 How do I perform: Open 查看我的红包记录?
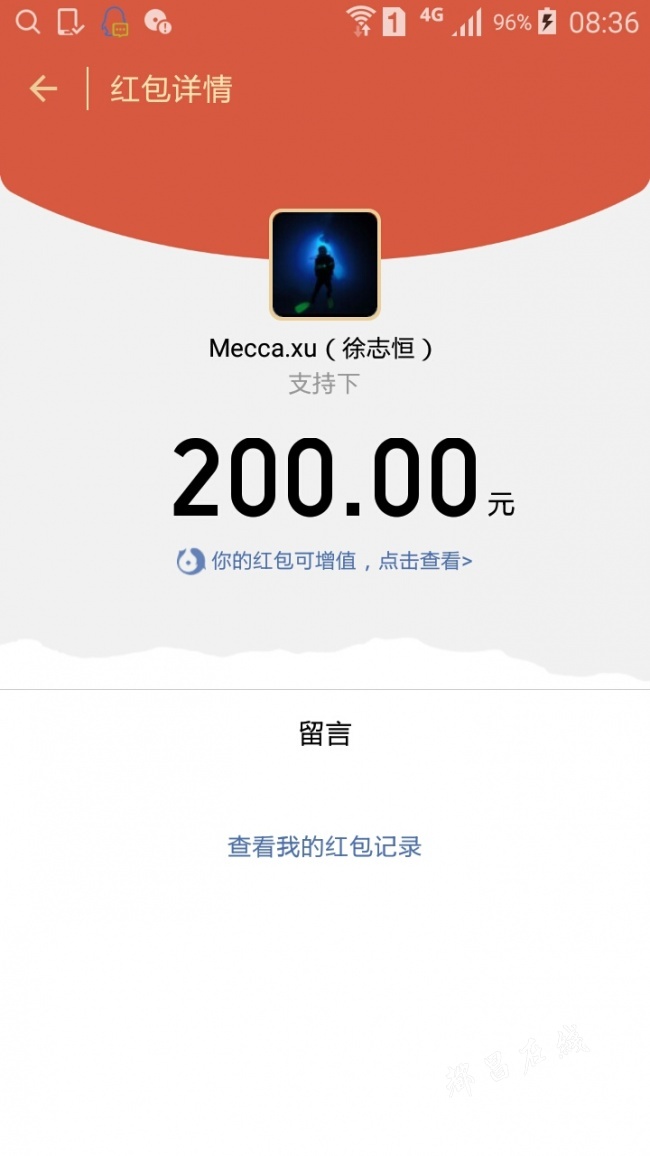(324, 846)
